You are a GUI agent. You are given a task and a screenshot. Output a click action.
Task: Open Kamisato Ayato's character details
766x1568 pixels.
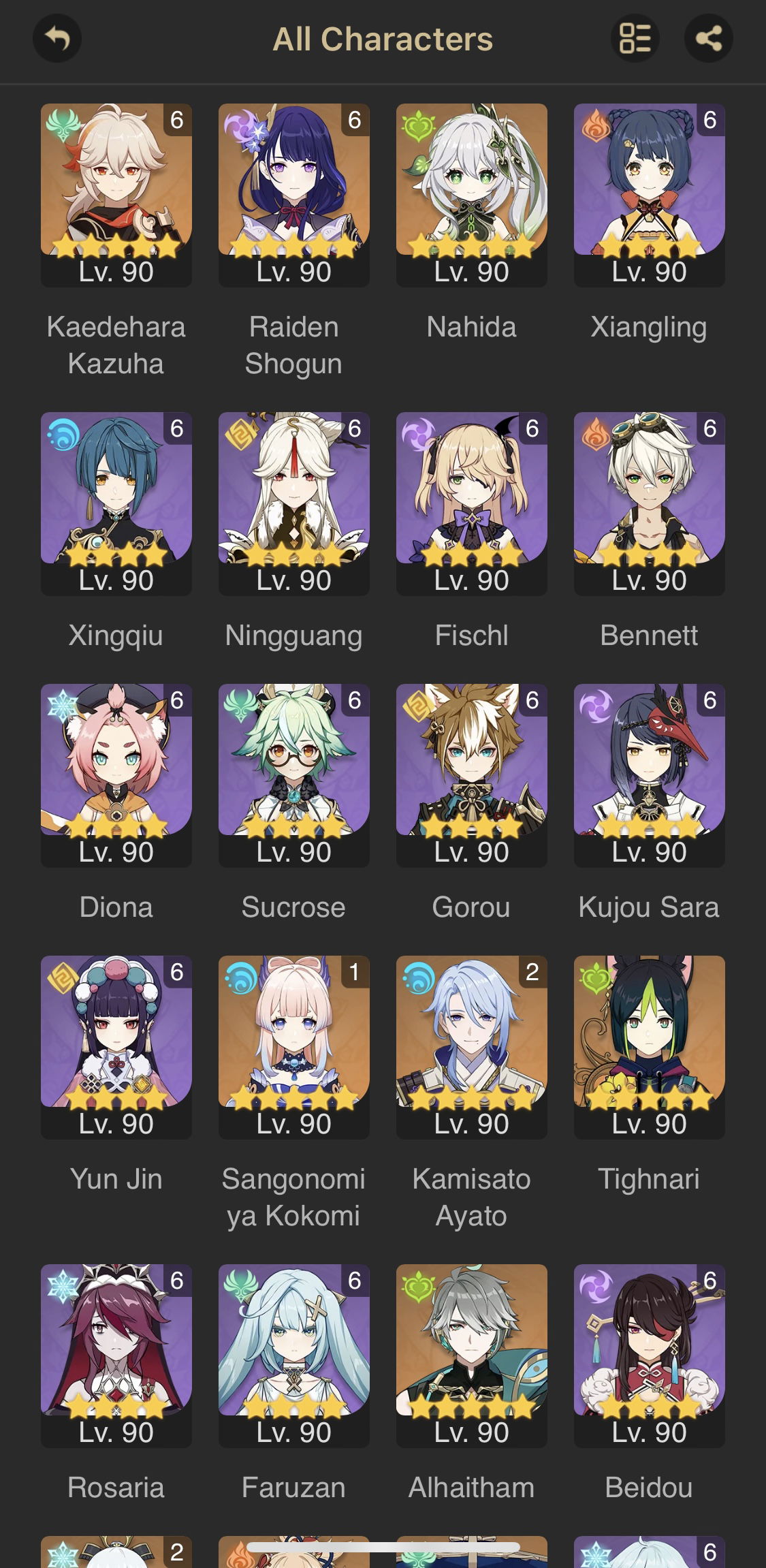pos(472,1048)
